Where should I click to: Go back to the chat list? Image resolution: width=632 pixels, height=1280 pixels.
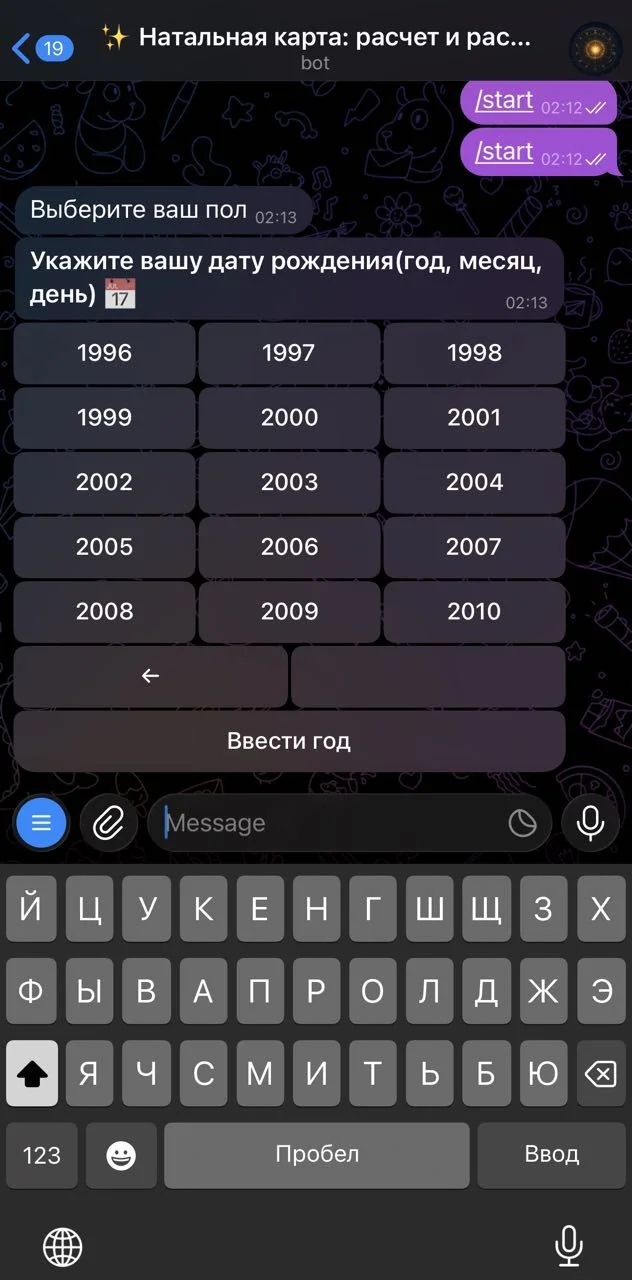click(42, 48)
